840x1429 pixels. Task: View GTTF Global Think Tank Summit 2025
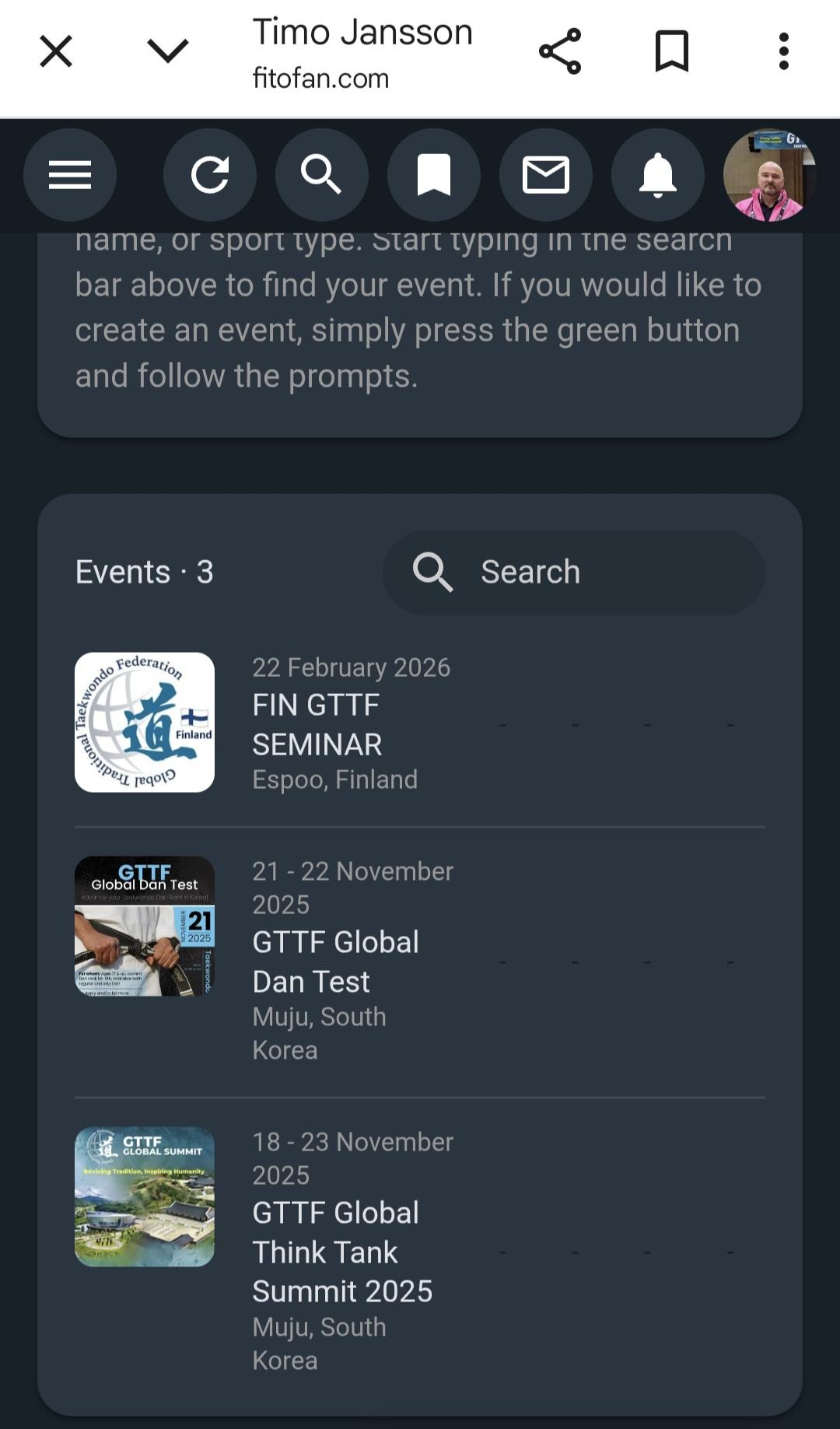(x=342, y=1252)
